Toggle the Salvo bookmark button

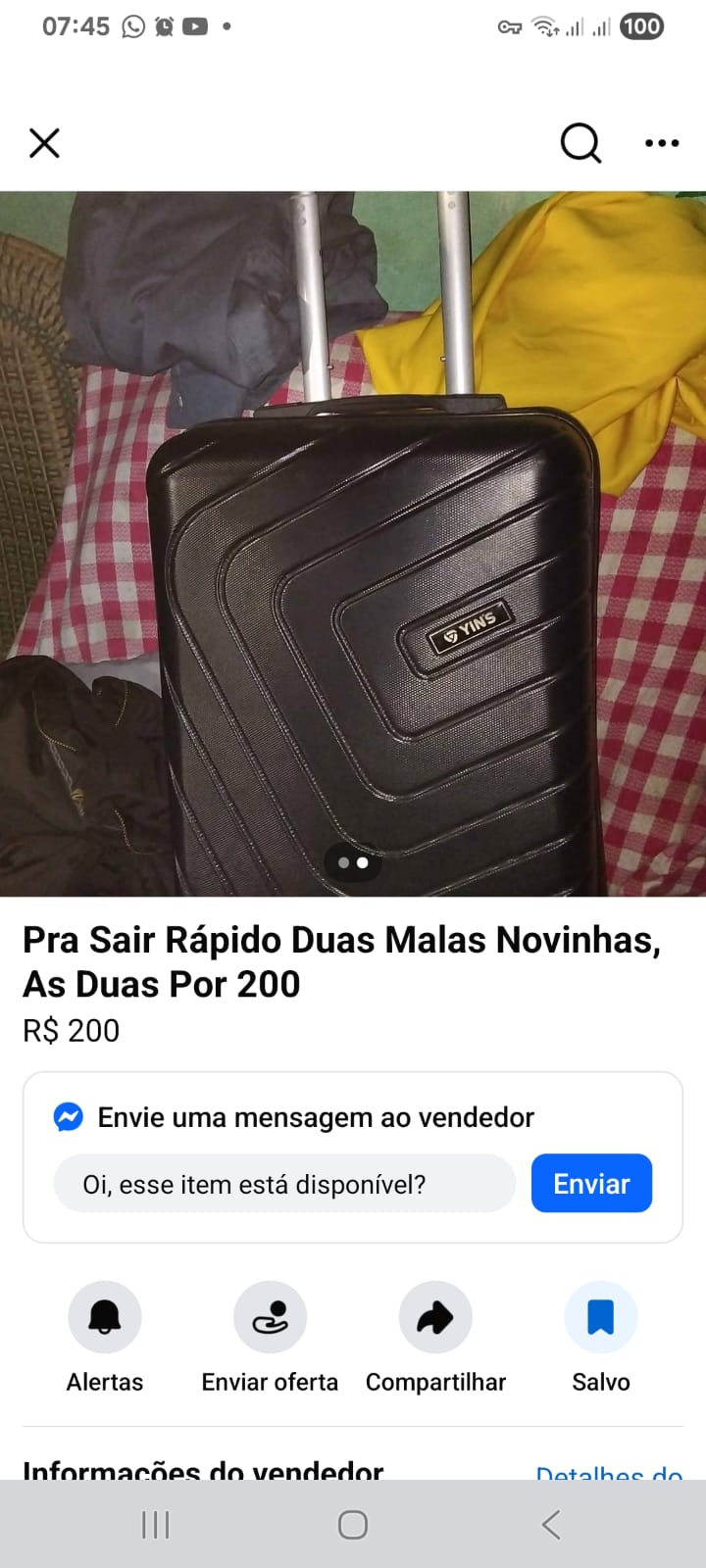(x=600, y=1318)
